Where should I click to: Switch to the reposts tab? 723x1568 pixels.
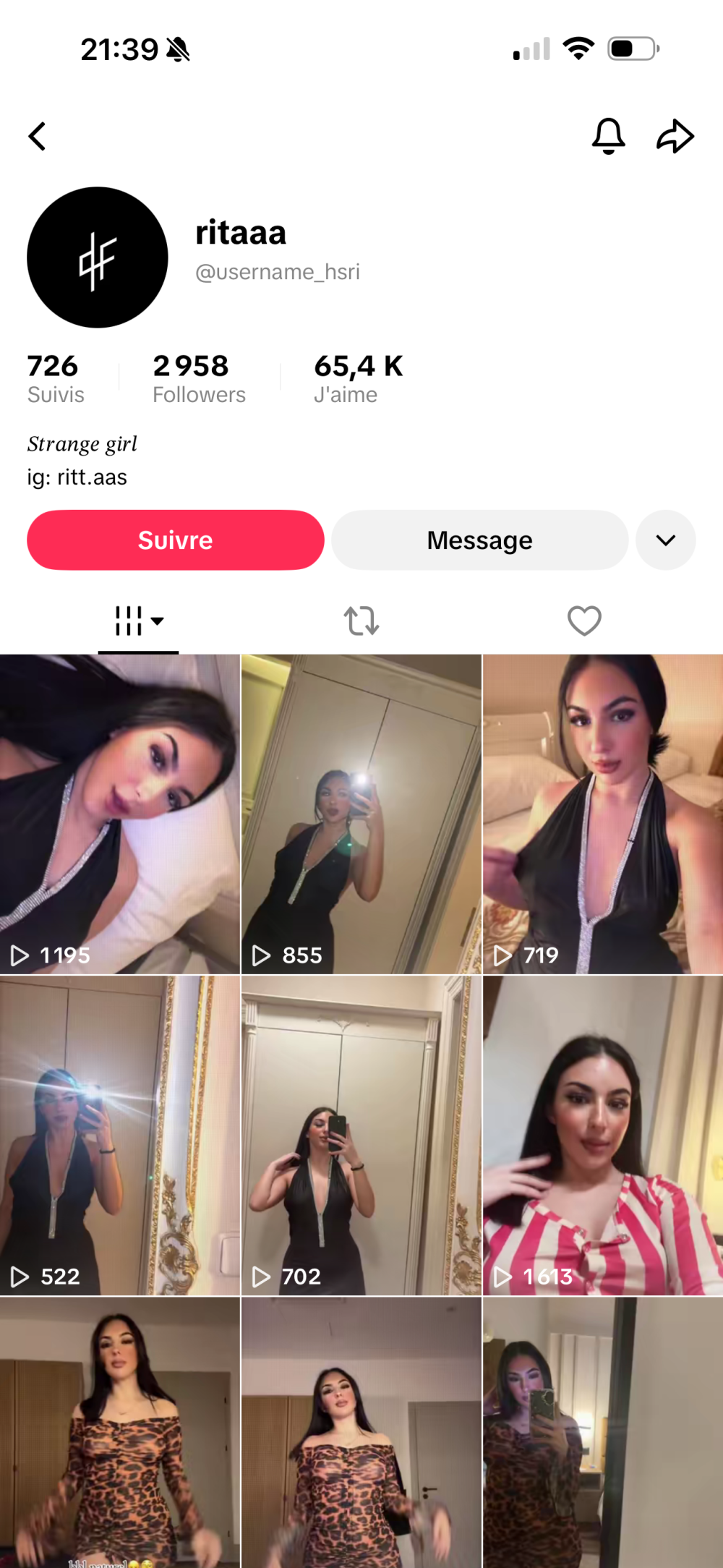tap(361, 621)
